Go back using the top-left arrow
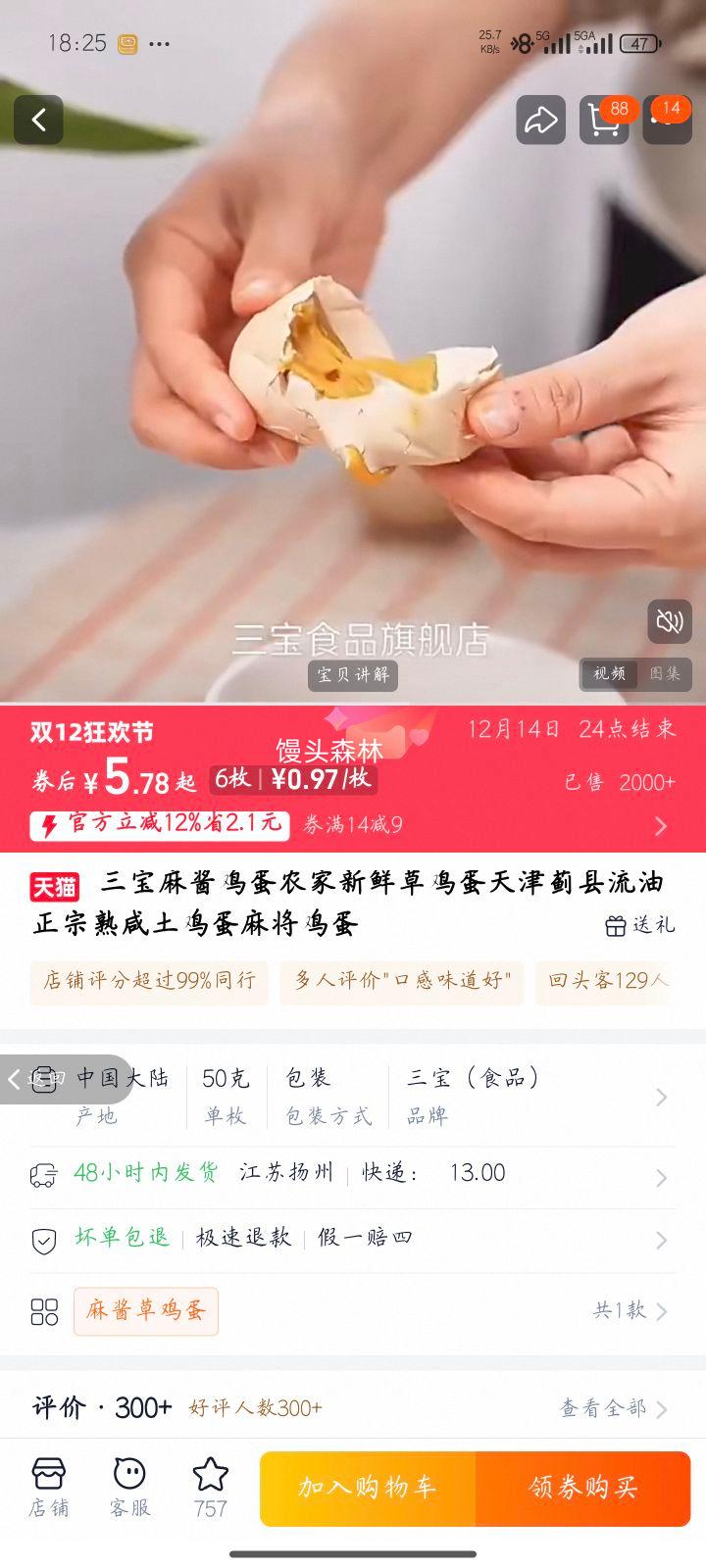Screen dimensions: 706x1568 click(x=37, y=118)
